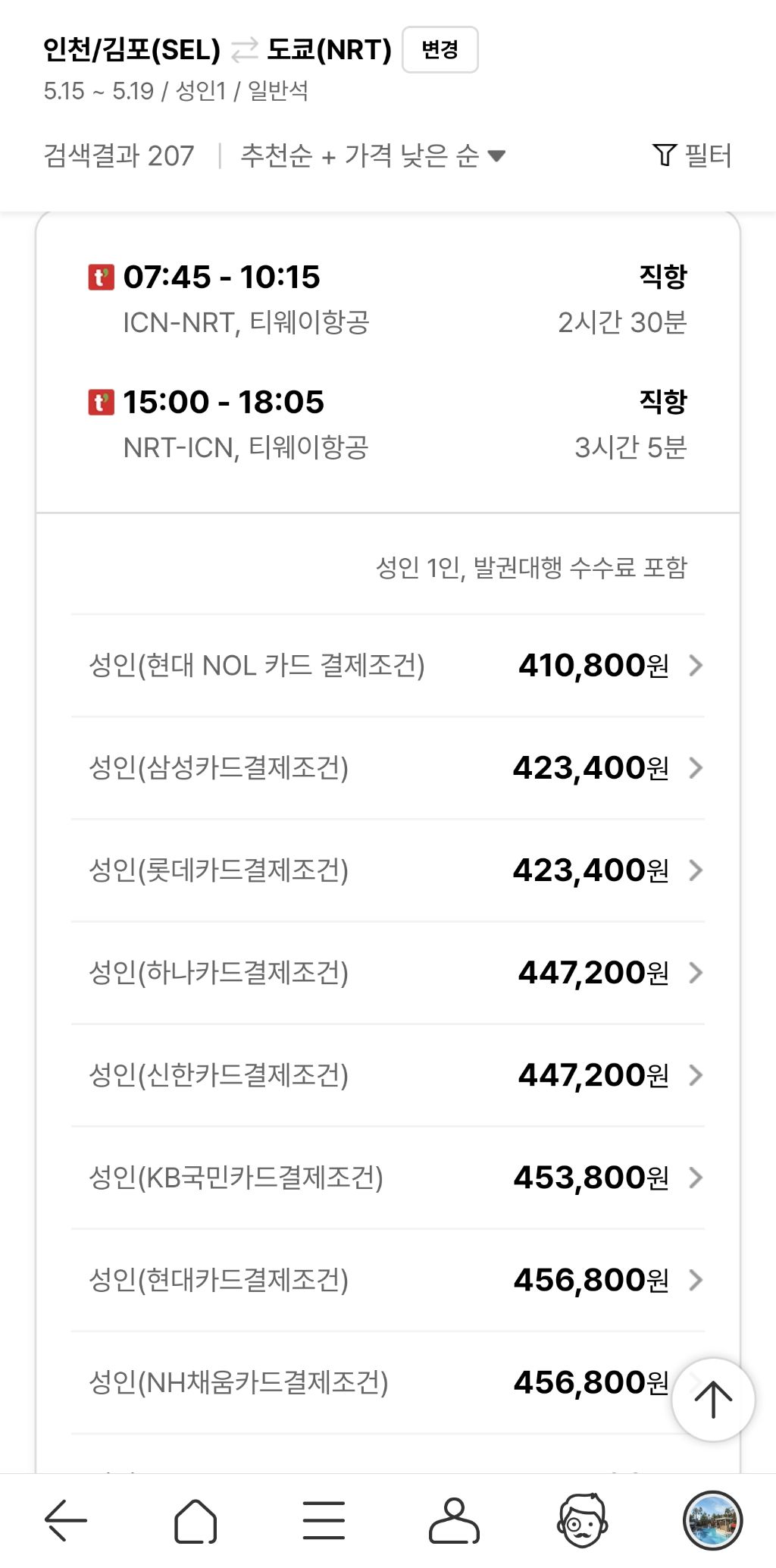The height and width of the screenshot is (1568, 776).
Task: Pick the 신한카드결제조건 fare row
Action: pos(388,1075)
